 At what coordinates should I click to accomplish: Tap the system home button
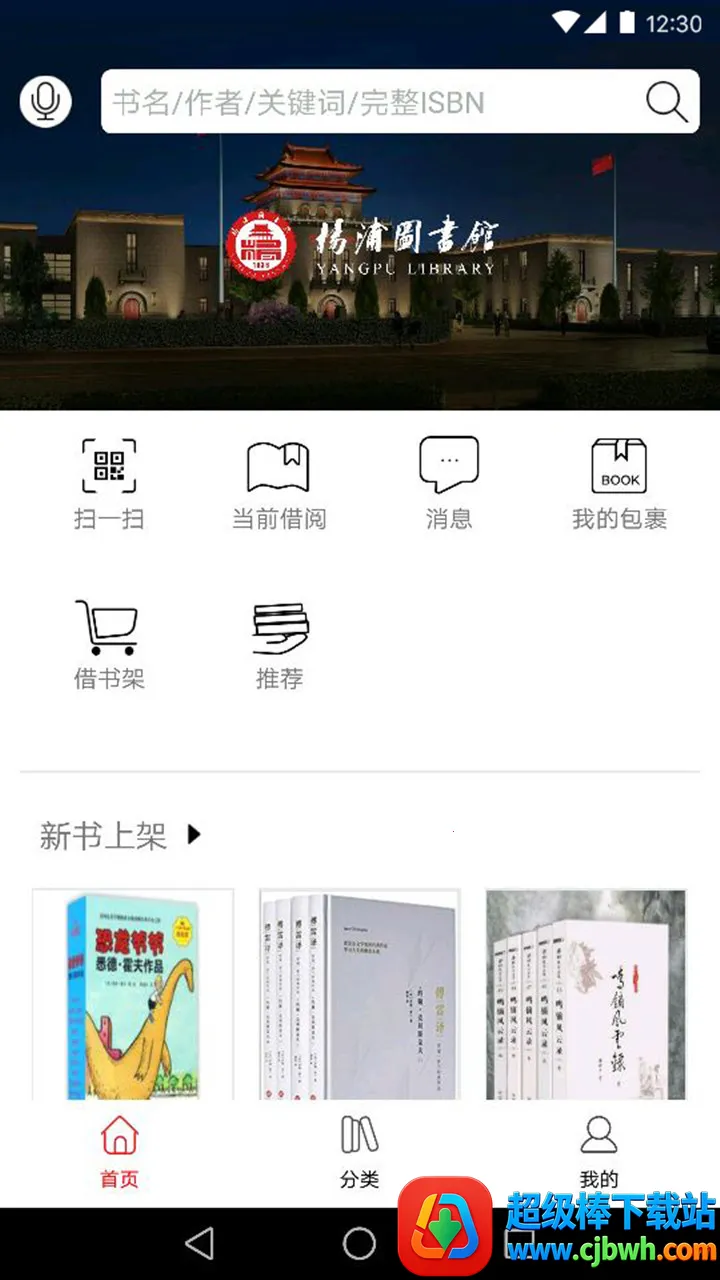coord(359,1243)
